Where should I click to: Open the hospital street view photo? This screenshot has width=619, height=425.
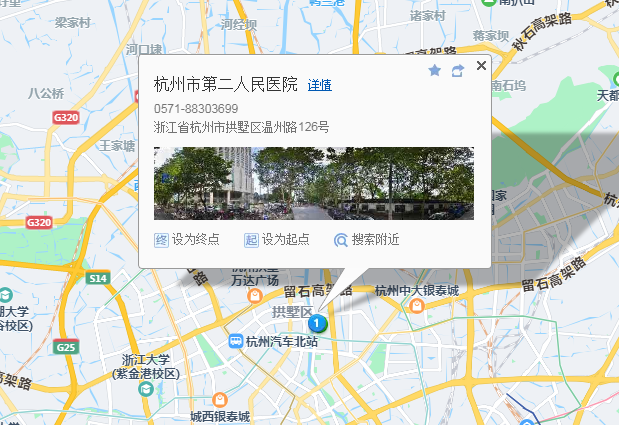313,183
